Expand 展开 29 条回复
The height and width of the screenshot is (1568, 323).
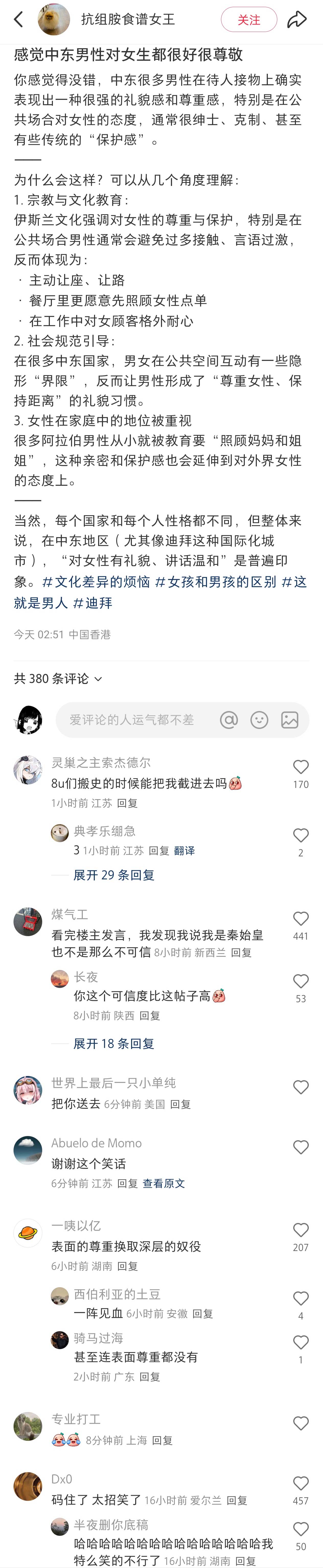[x=114, y=875]
